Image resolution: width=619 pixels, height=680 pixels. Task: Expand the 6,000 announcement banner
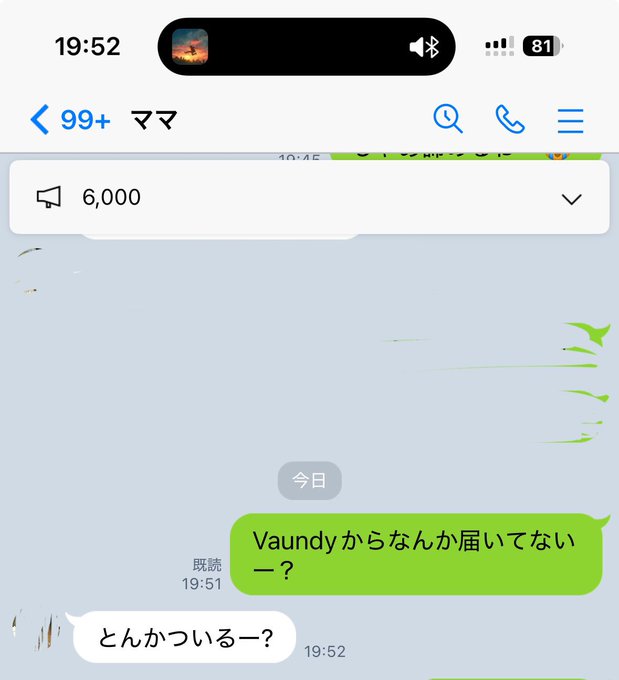(571, 198)
